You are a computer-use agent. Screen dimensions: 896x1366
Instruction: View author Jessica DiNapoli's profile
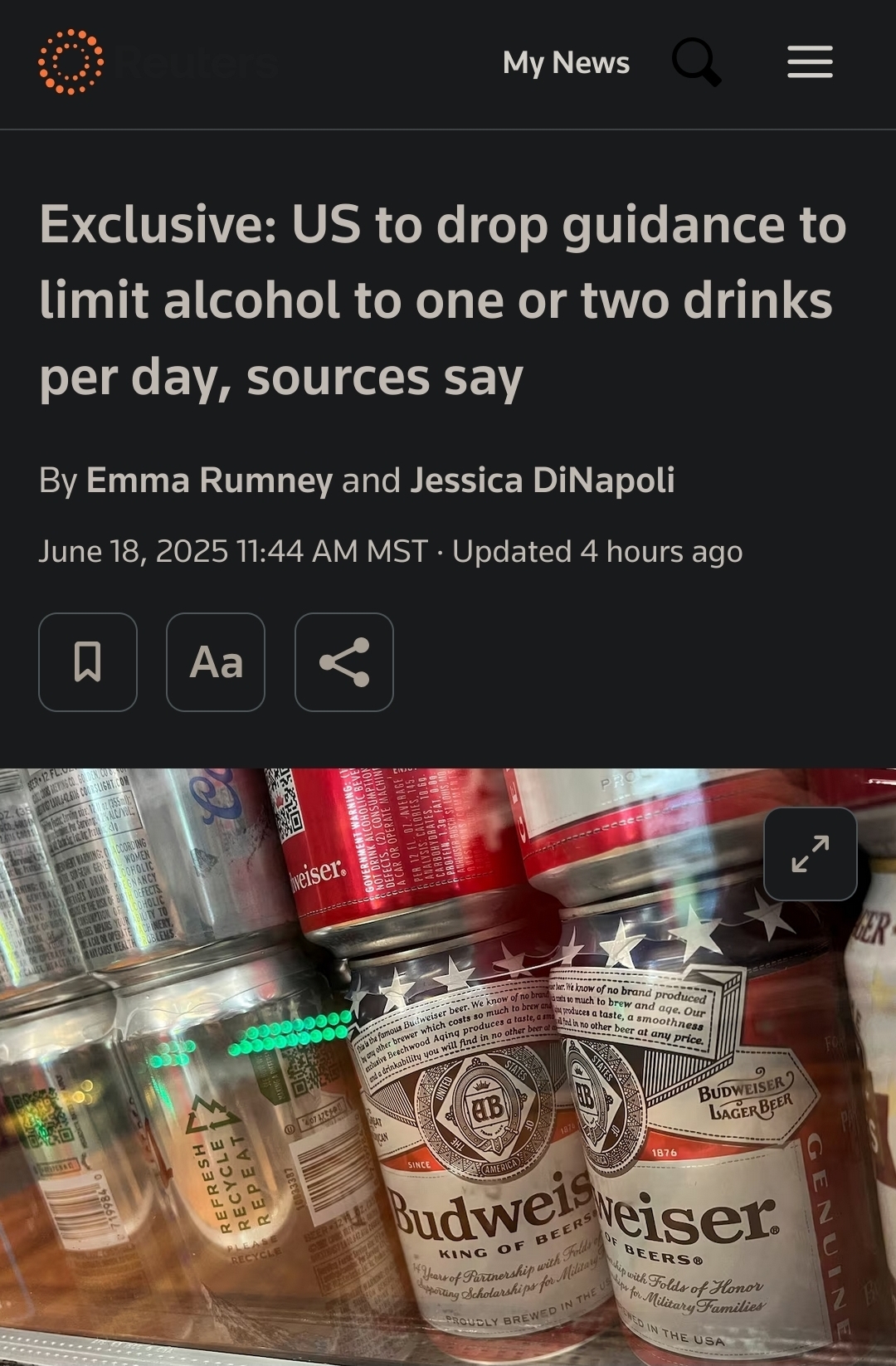[x=543, y=481]
